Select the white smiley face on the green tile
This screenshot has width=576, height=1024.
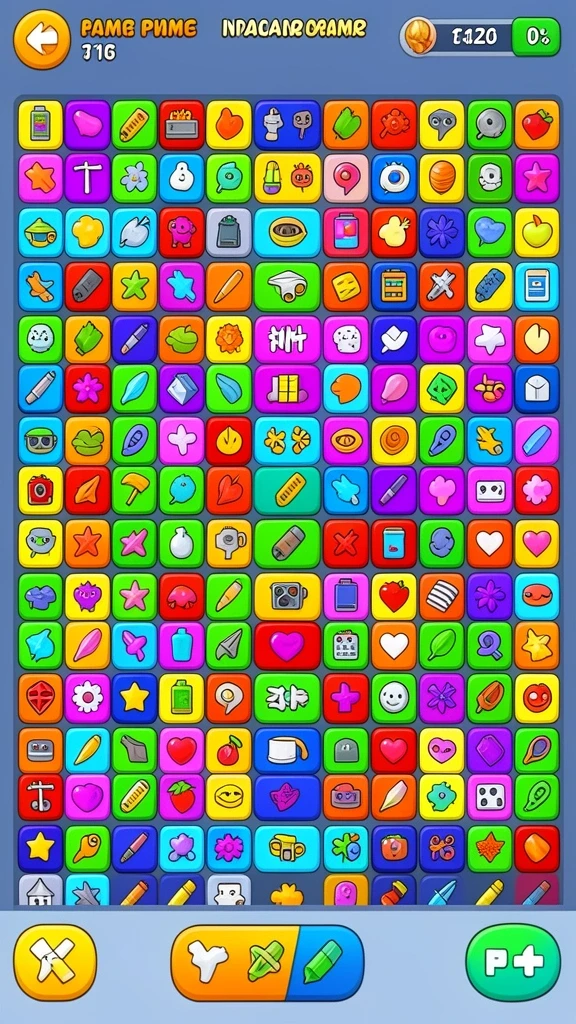(394, 697)
